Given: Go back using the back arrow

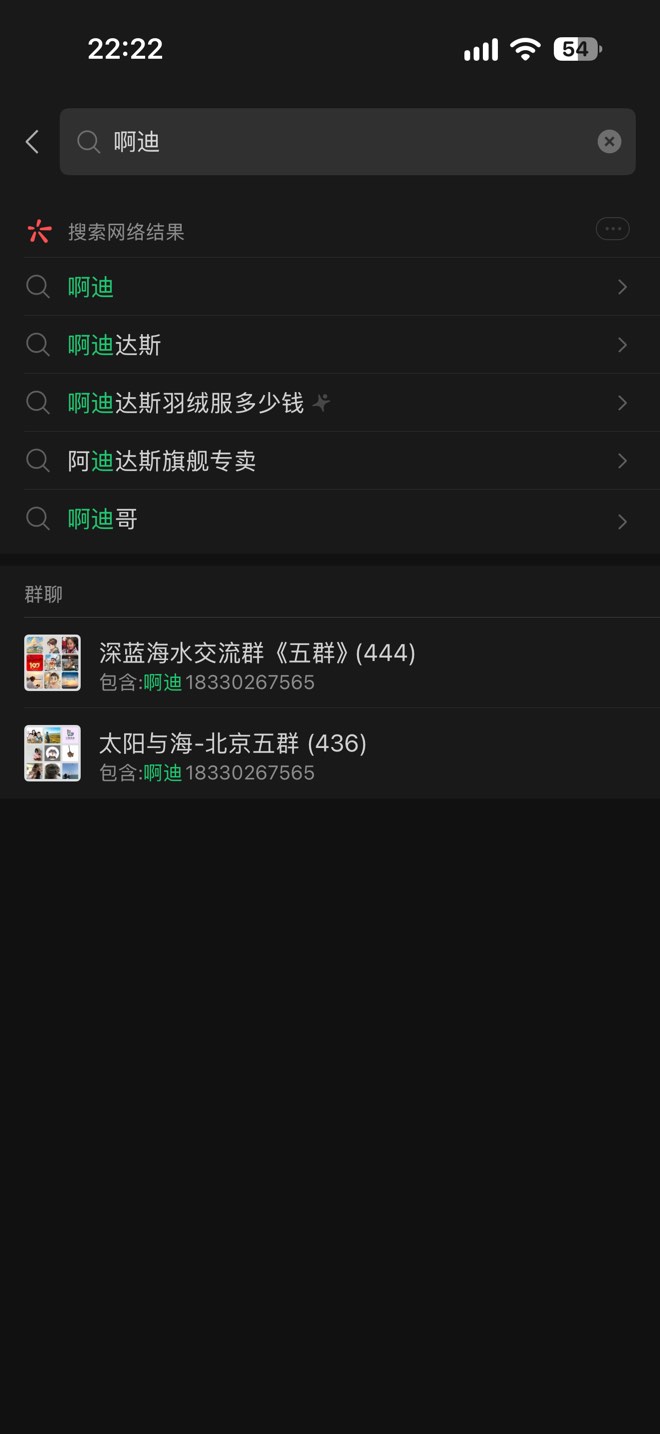Looking at the screenshot, I should coord(32,142).
